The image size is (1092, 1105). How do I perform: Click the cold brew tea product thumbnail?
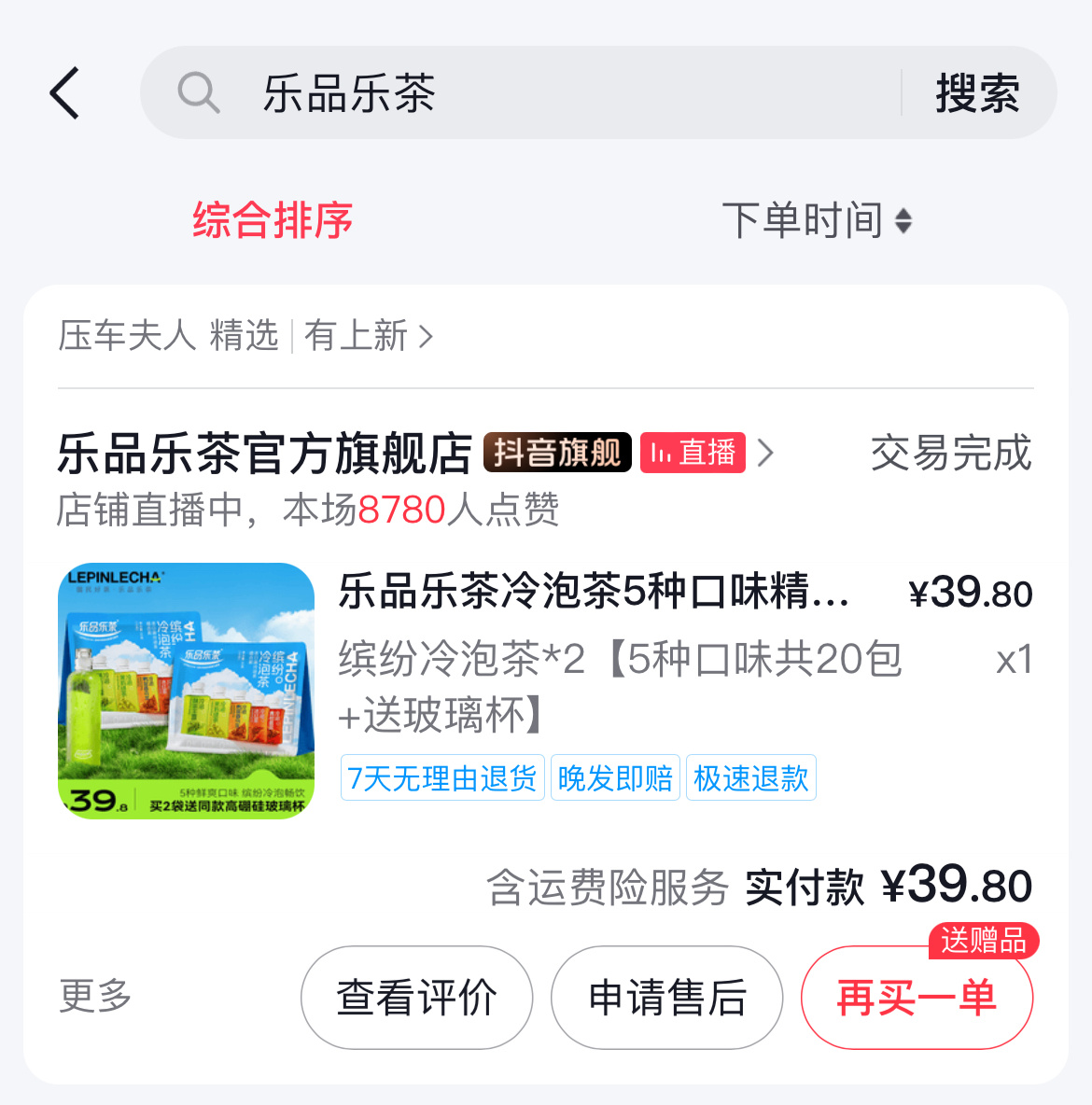point(184,691)
